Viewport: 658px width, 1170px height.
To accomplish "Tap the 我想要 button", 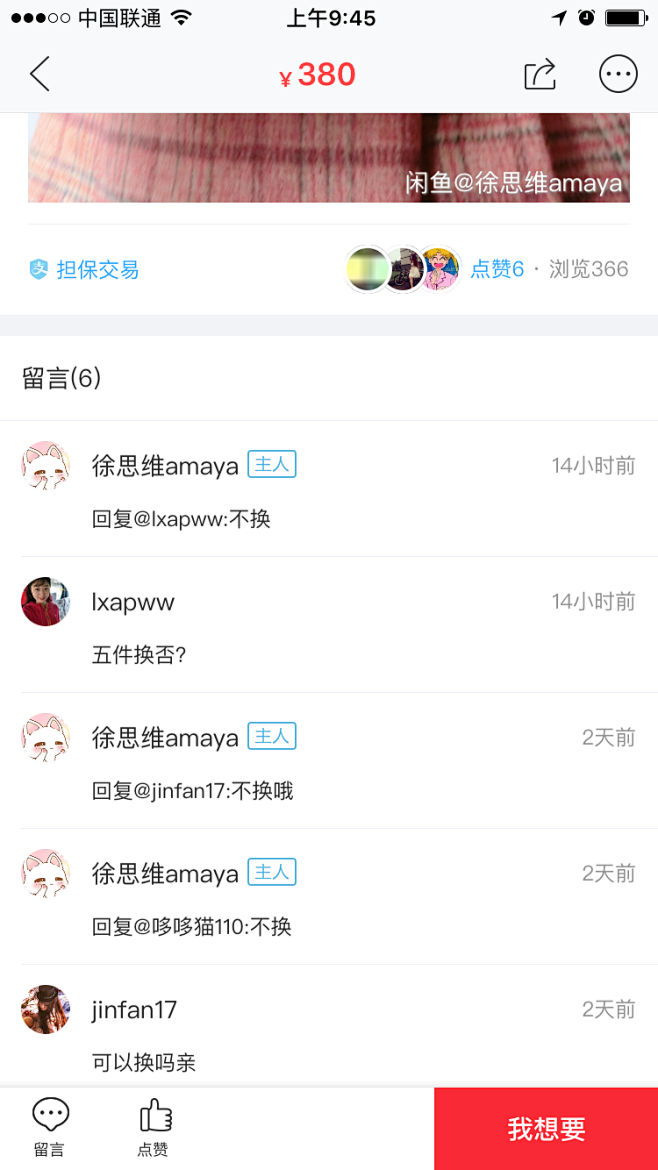I will click(x=546, y=1128).
